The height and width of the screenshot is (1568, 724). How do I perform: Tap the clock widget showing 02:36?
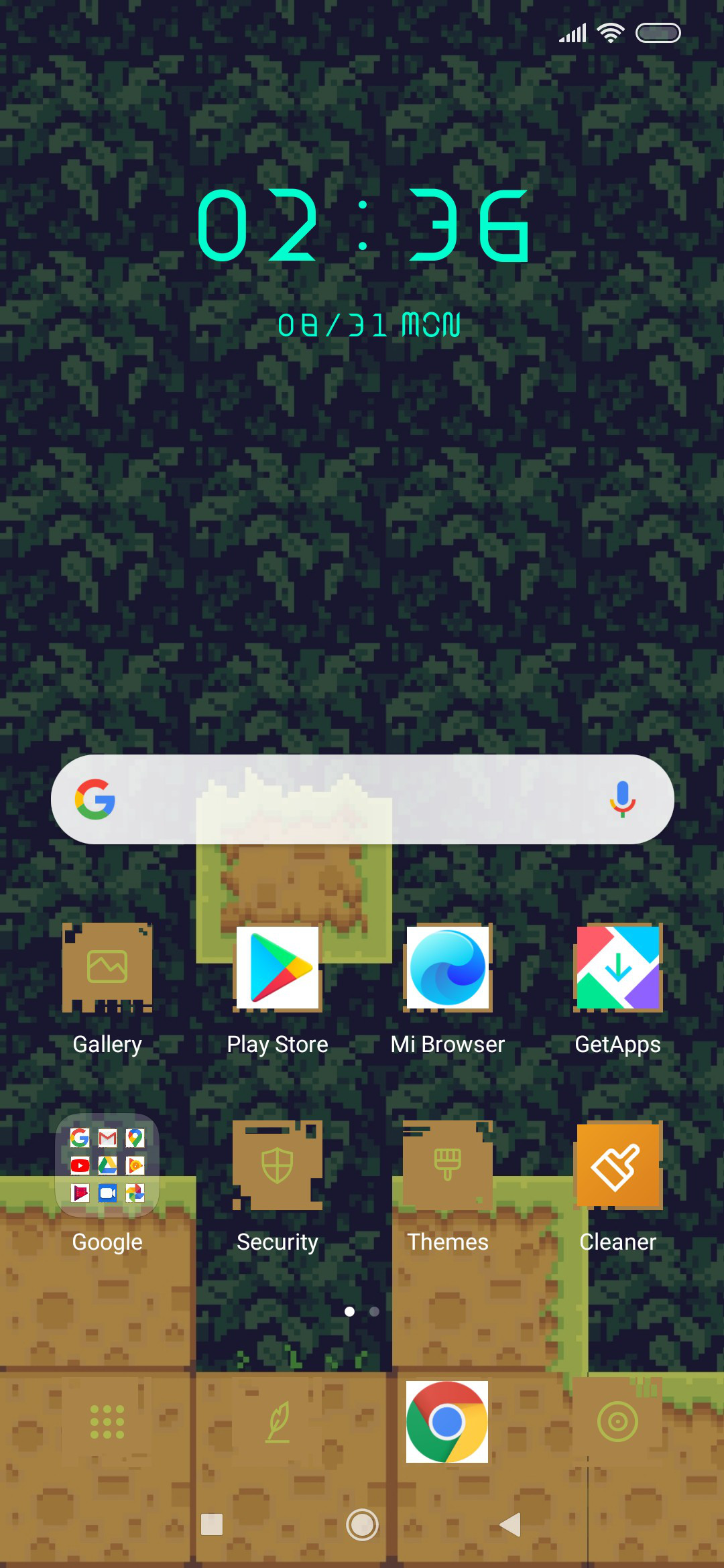click(x=363, y=225)
